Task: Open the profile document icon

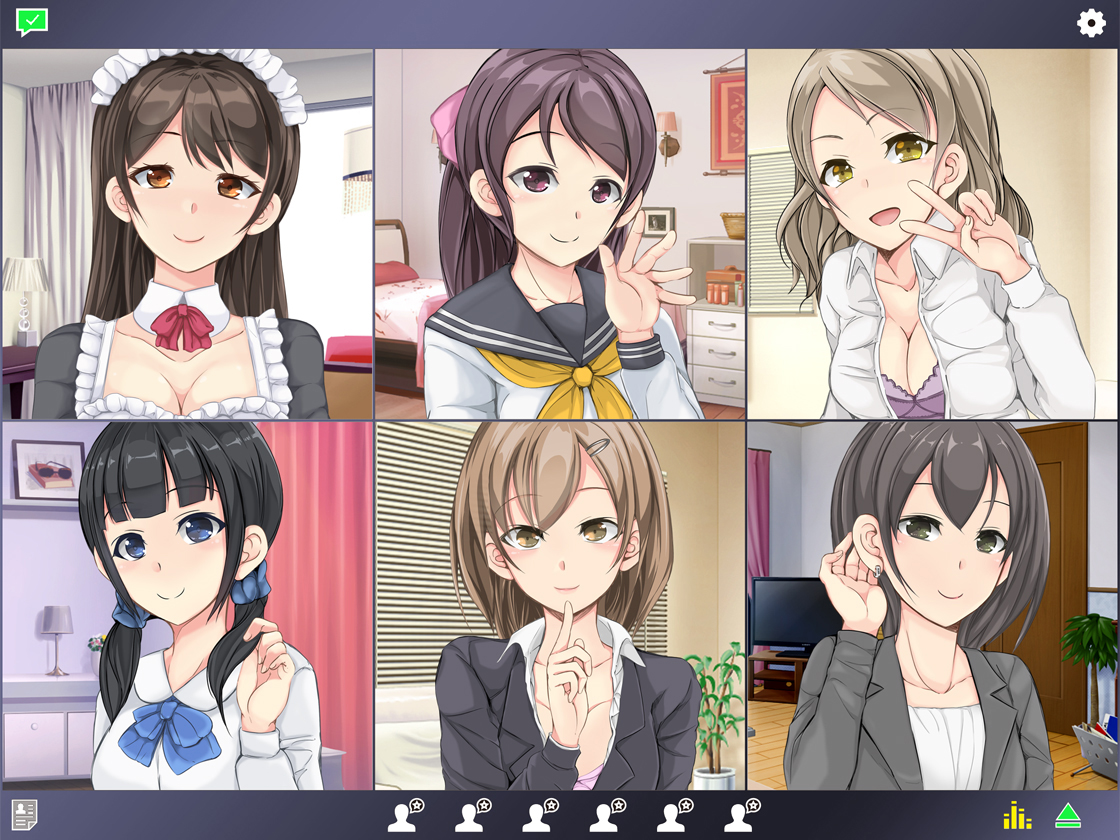Action: 25,814
